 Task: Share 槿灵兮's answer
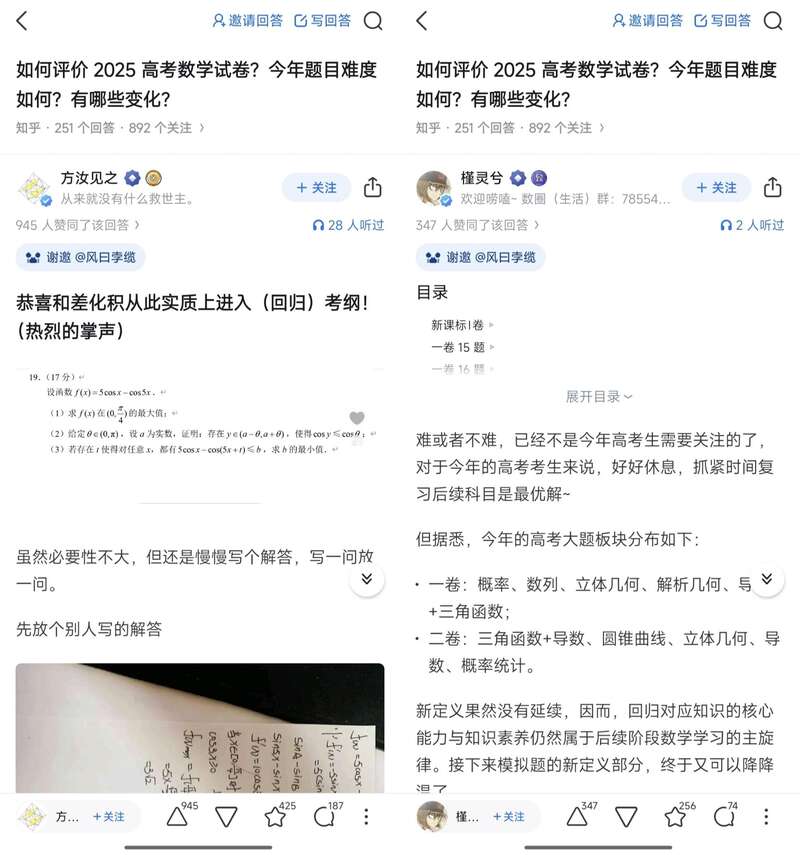click(773, 188)
